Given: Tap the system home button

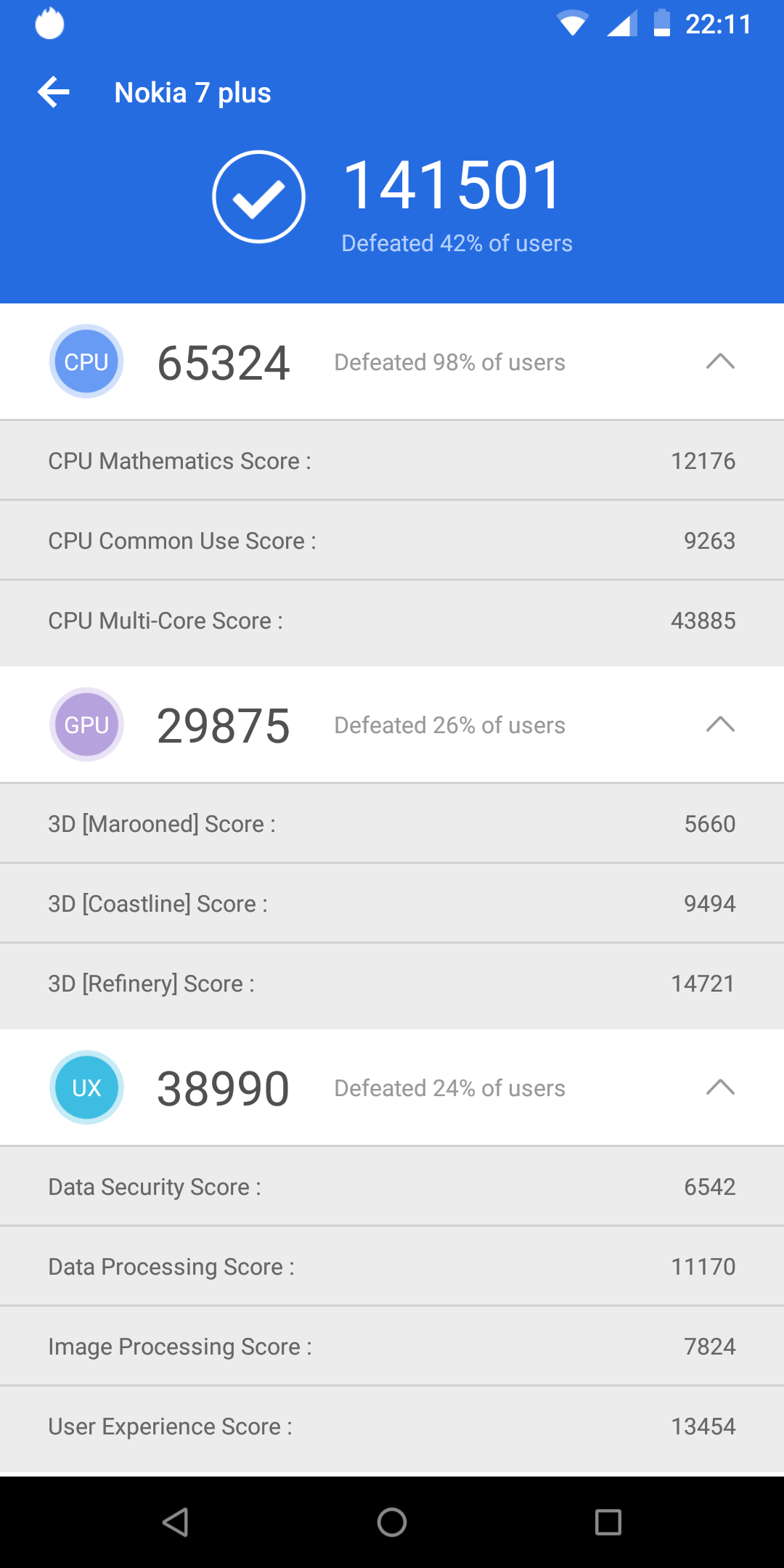Looking at the screenshot, I should (392, 1522).
